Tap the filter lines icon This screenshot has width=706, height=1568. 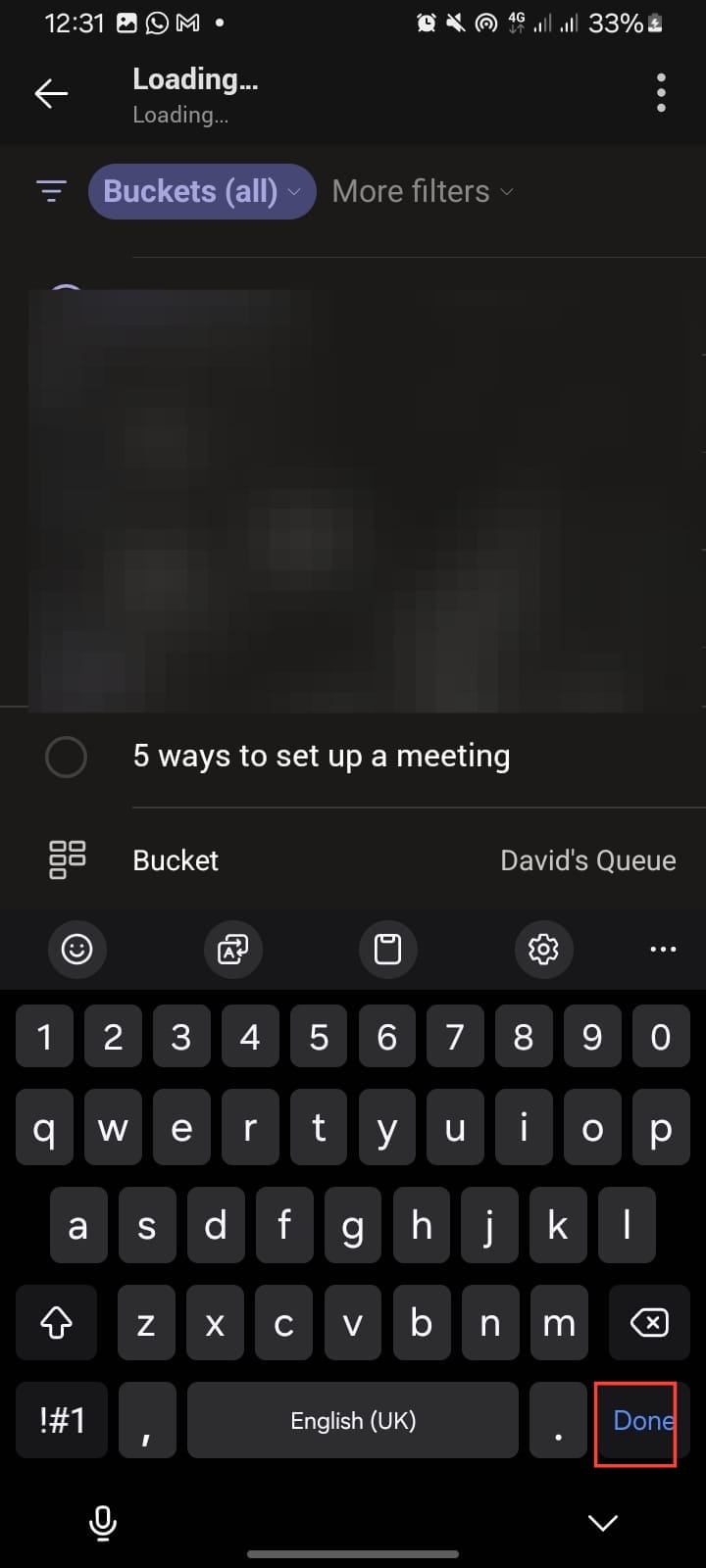(x=51, y=191)
